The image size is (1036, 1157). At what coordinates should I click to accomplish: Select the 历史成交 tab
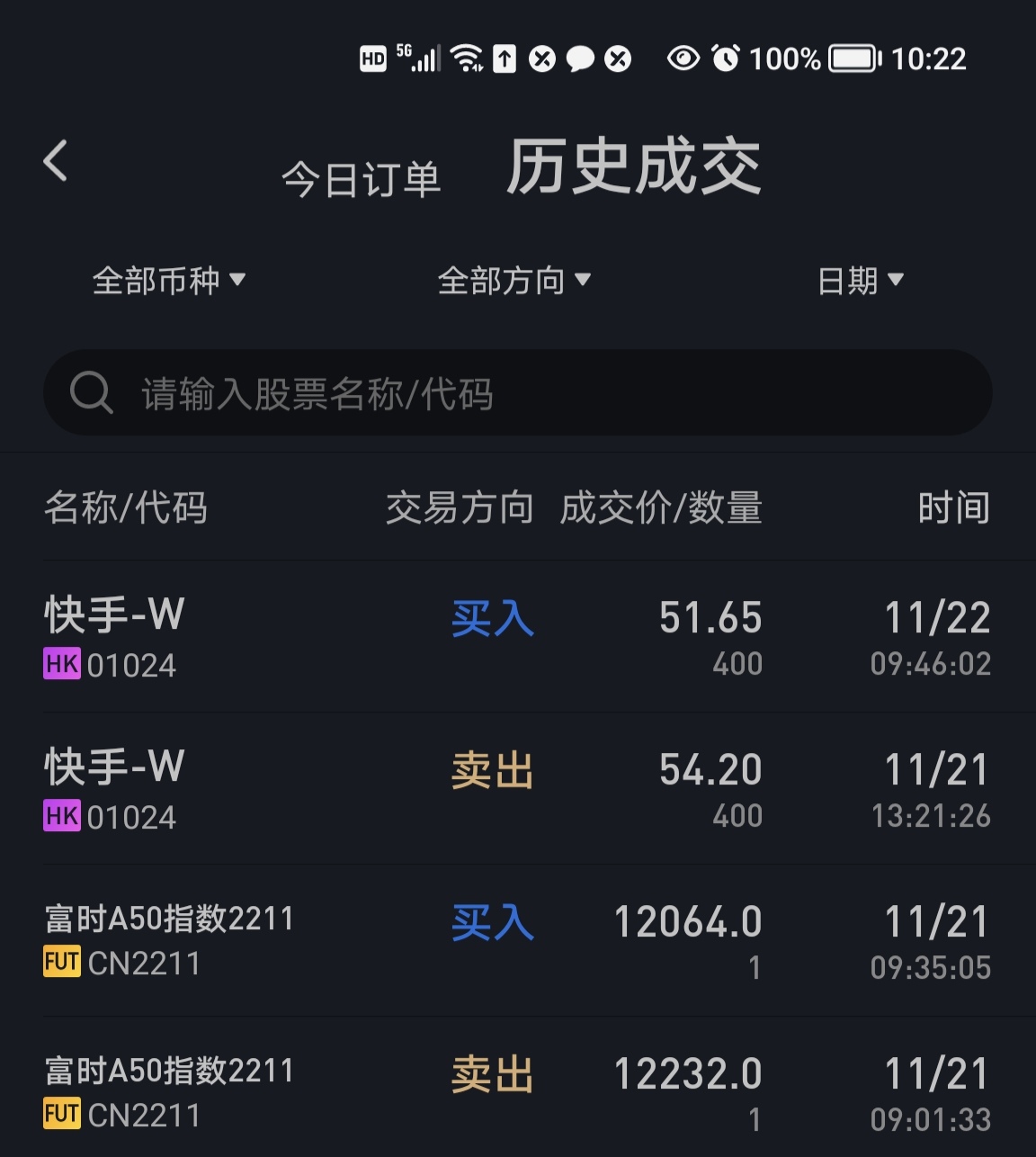(634, 167)
